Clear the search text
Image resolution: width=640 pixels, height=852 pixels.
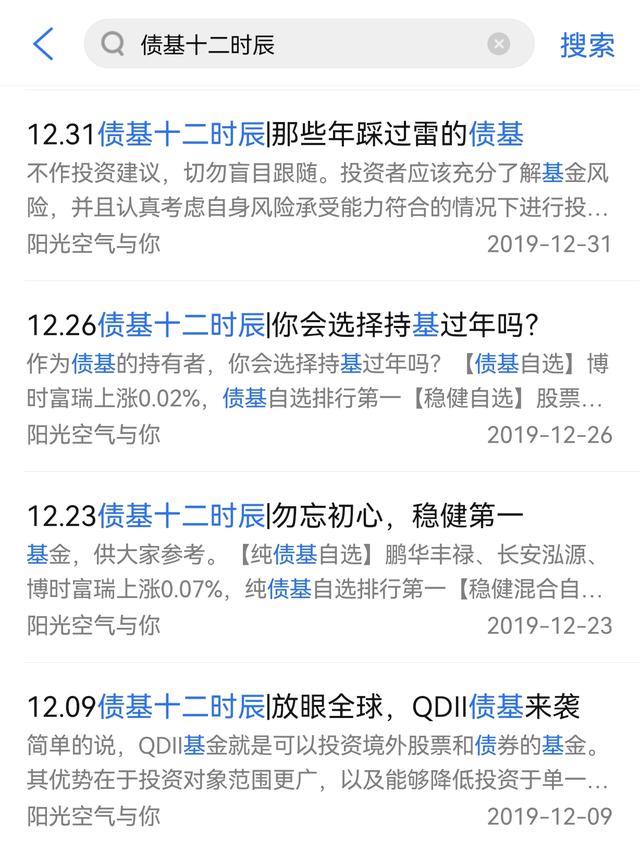pos(498,44)
